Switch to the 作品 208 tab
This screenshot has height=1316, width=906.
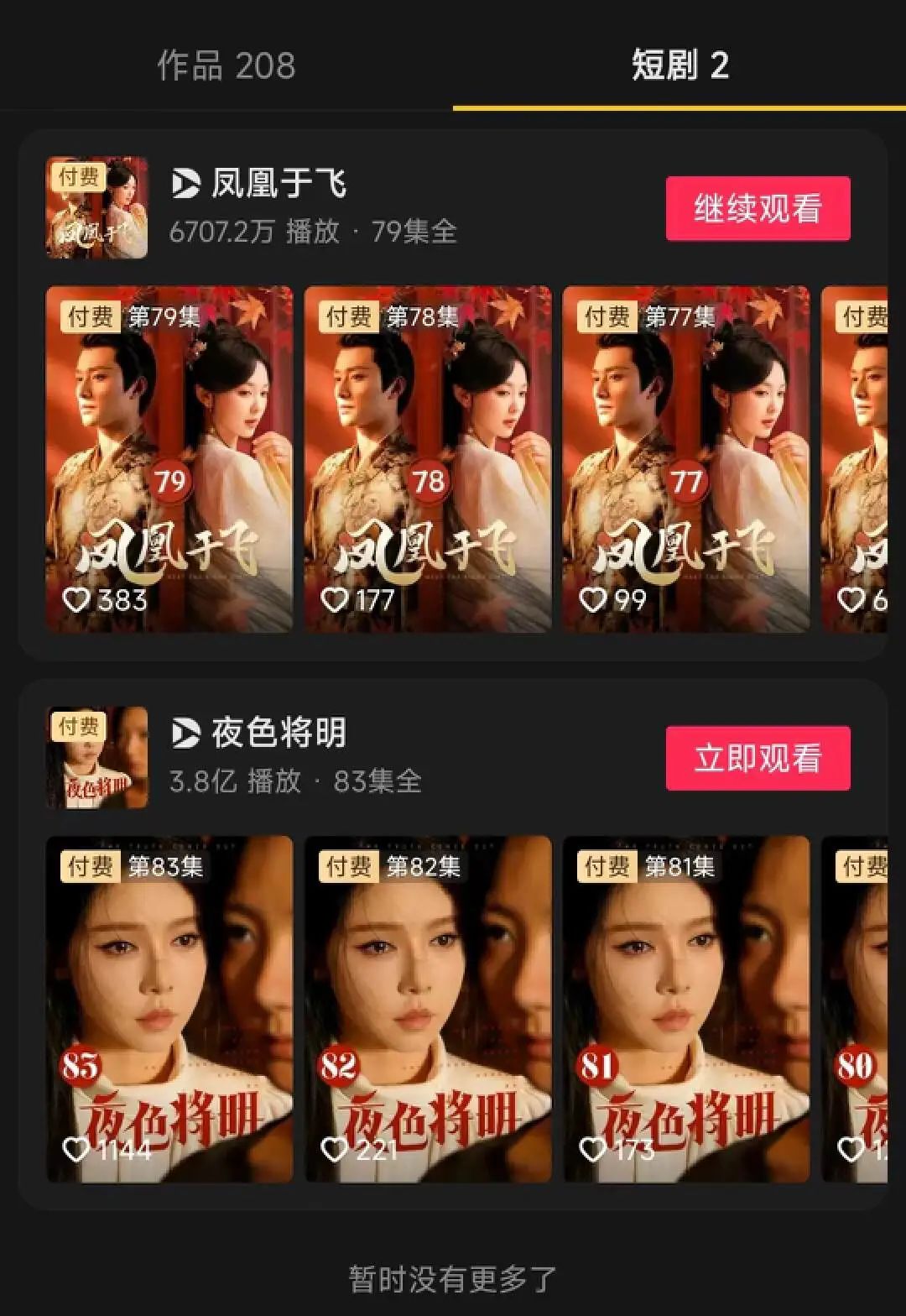tap(226, 65)
